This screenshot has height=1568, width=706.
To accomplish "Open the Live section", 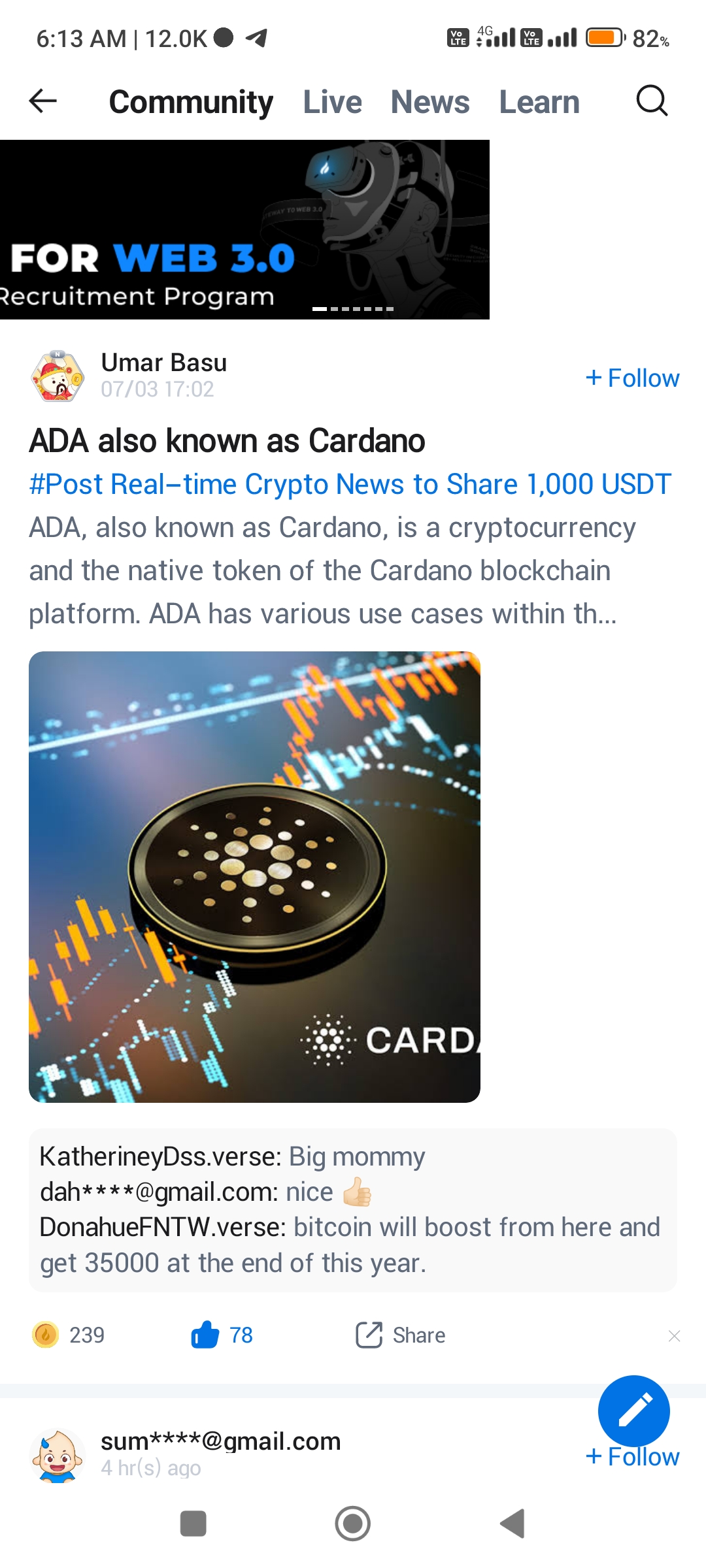I will pos(333,101).
